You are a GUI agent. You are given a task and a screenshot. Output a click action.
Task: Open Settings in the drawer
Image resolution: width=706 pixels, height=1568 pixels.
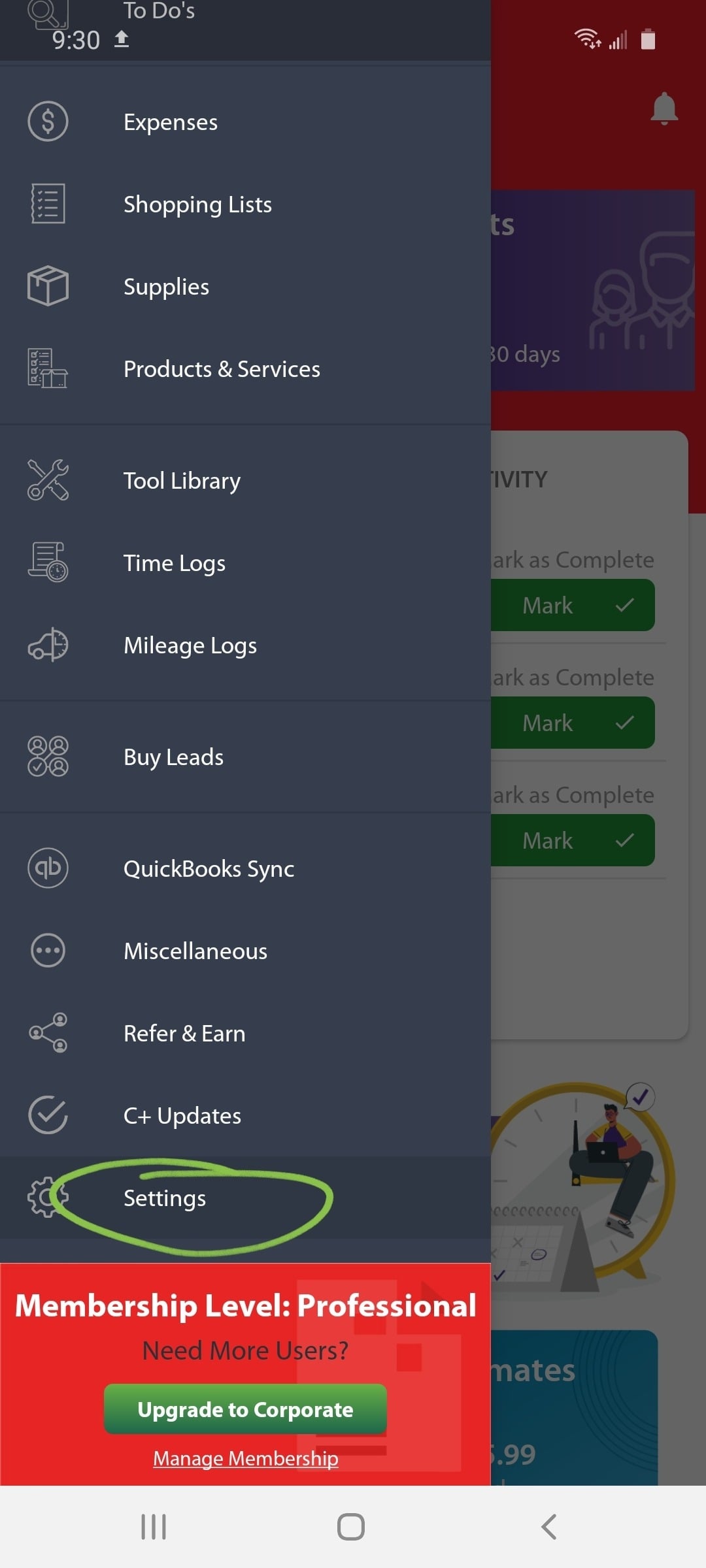(x=165, y=1198)
